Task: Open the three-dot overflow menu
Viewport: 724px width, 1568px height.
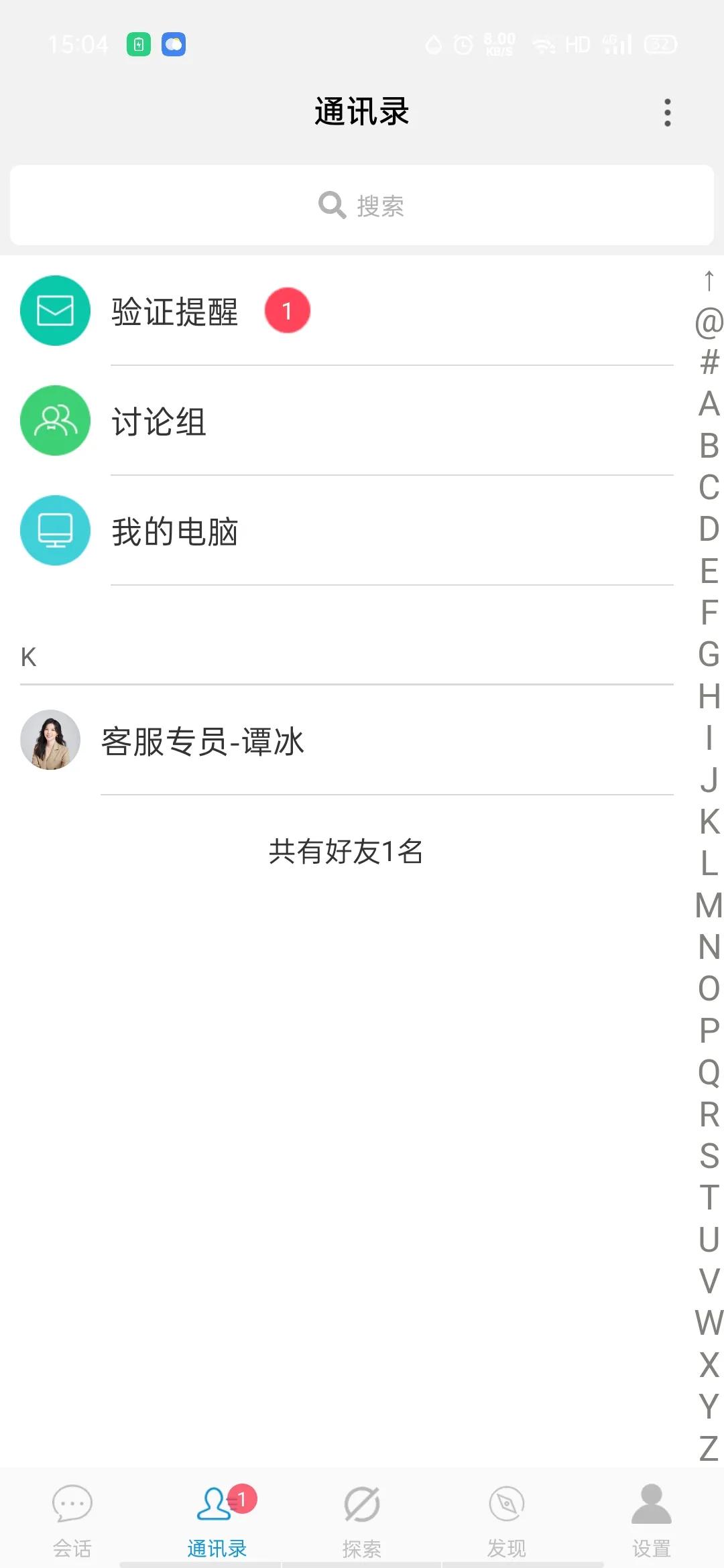Action: pos(667,113)
